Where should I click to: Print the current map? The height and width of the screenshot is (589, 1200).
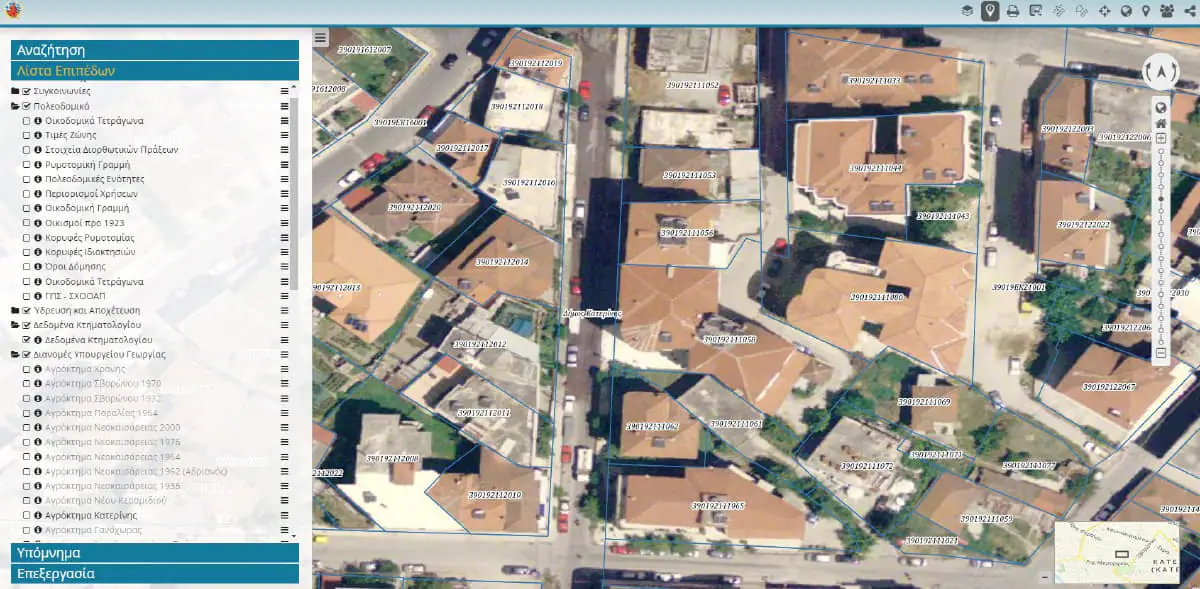coord(1013,11)
